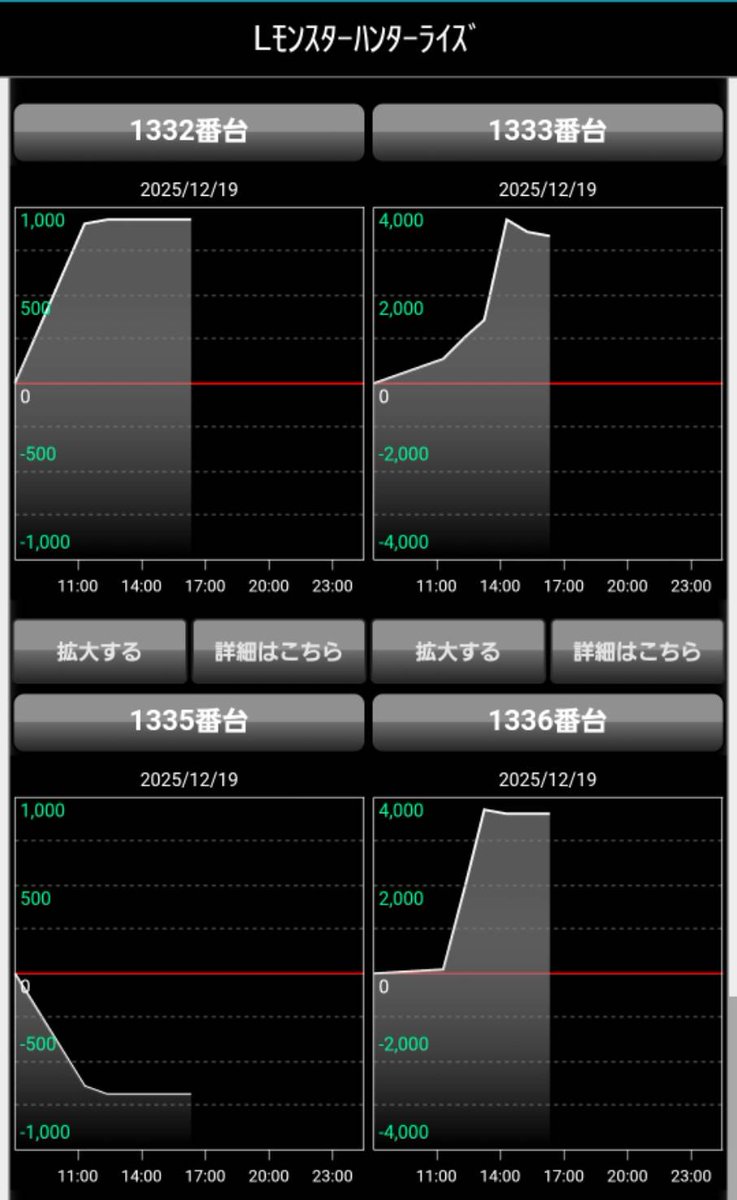This screenshot has width=737, height=1200.
Task: Tap 拡大する under the 1332番台 graph
Action: 100,651
